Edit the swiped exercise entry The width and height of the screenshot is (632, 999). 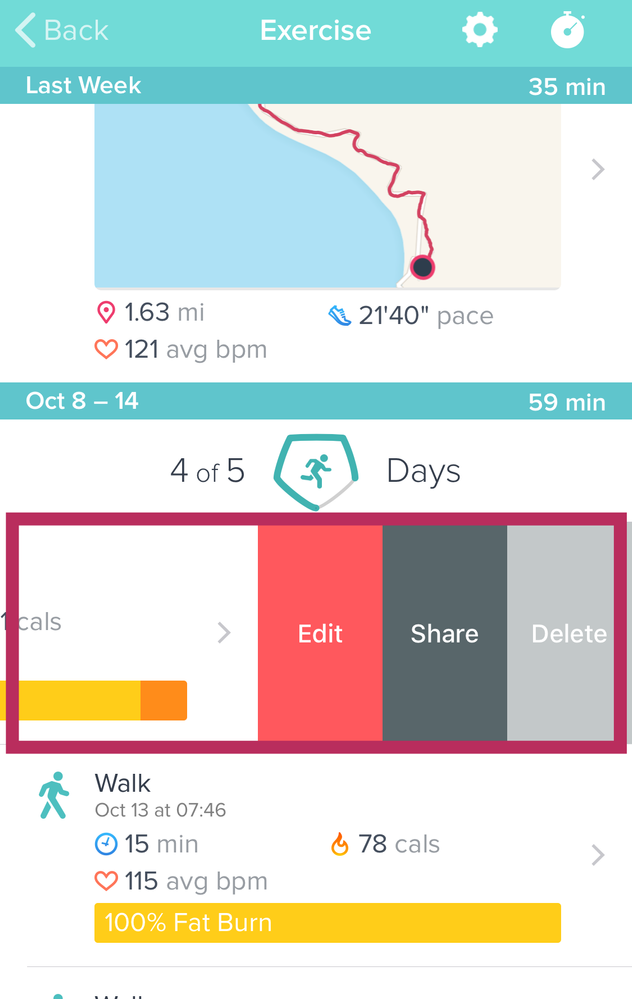tap(320, 633)
